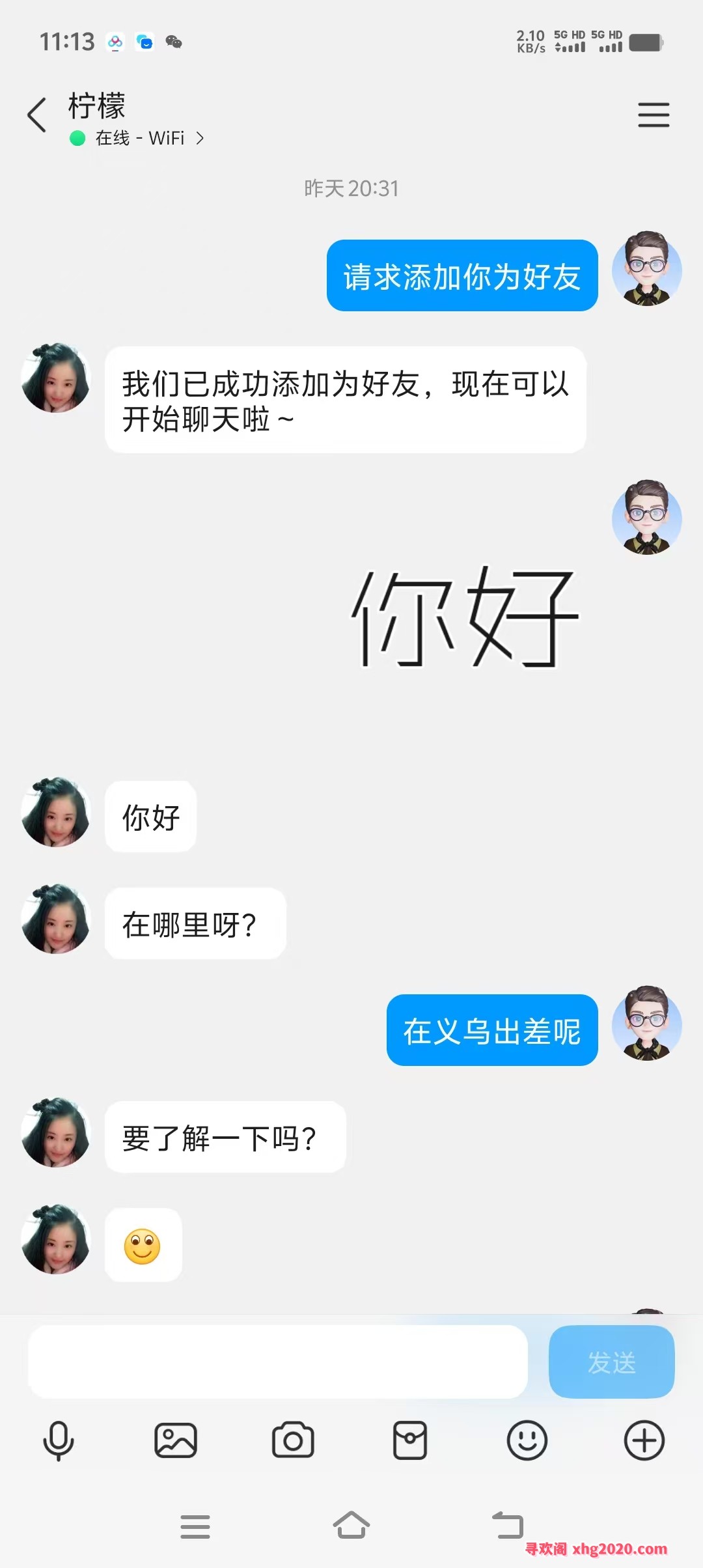
Task: Launch the camera to take a photo
Action: click(293, 1440)
